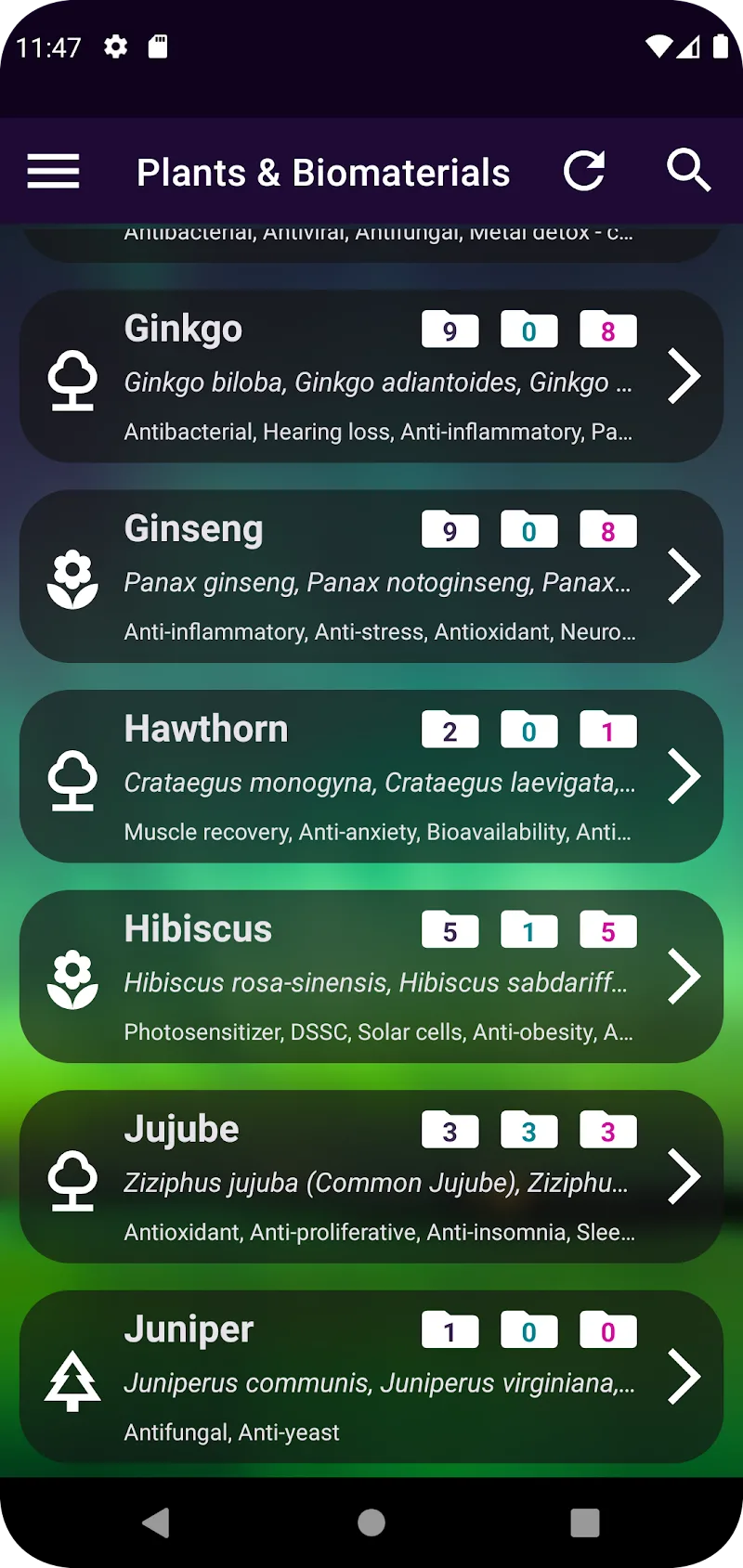Viewport: 743px width, 1568px height.
Task: Select the Hawthorn entry
Action: coord(371,776)
